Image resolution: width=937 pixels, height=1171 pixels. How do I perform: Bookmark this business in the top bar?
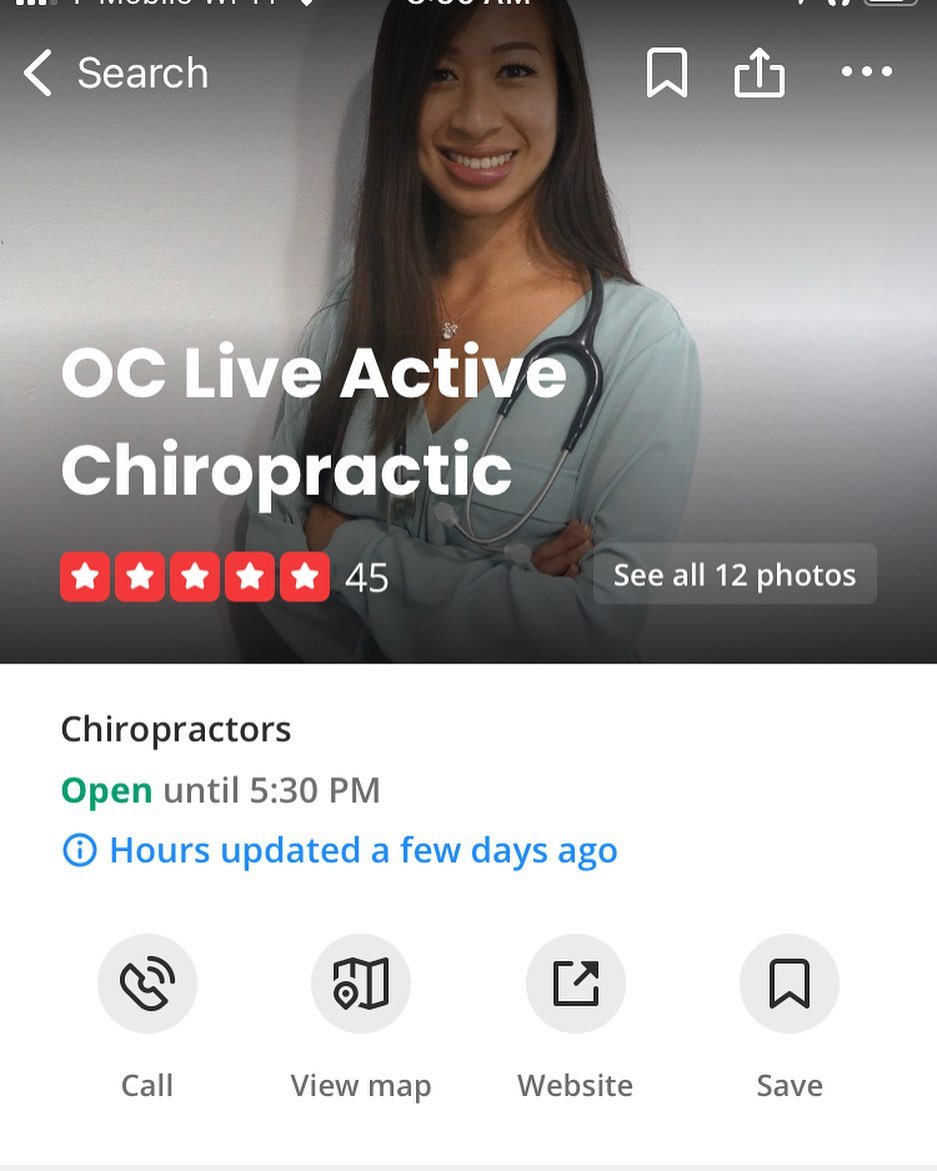666,73
